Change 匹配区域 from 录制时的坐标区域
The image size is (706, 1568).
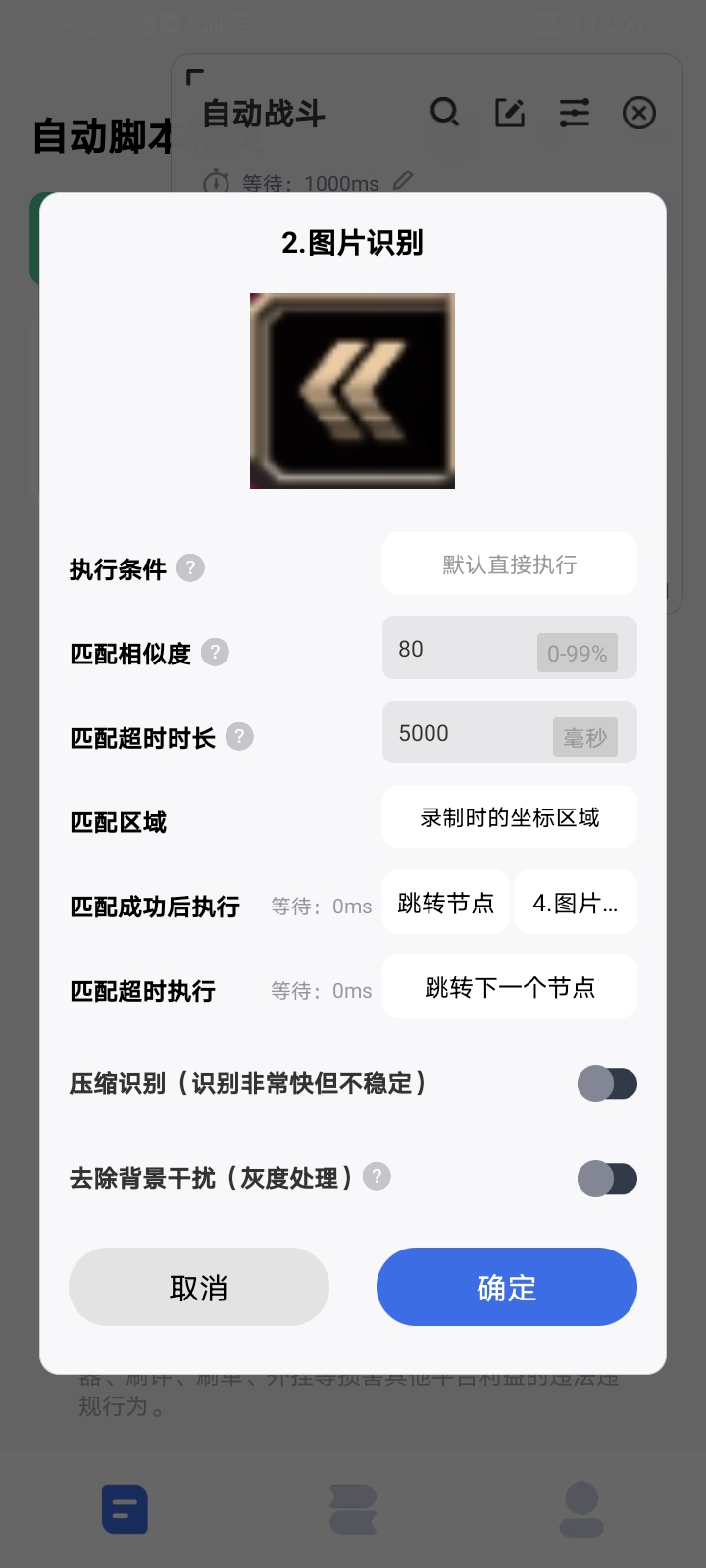coord(509,817)
